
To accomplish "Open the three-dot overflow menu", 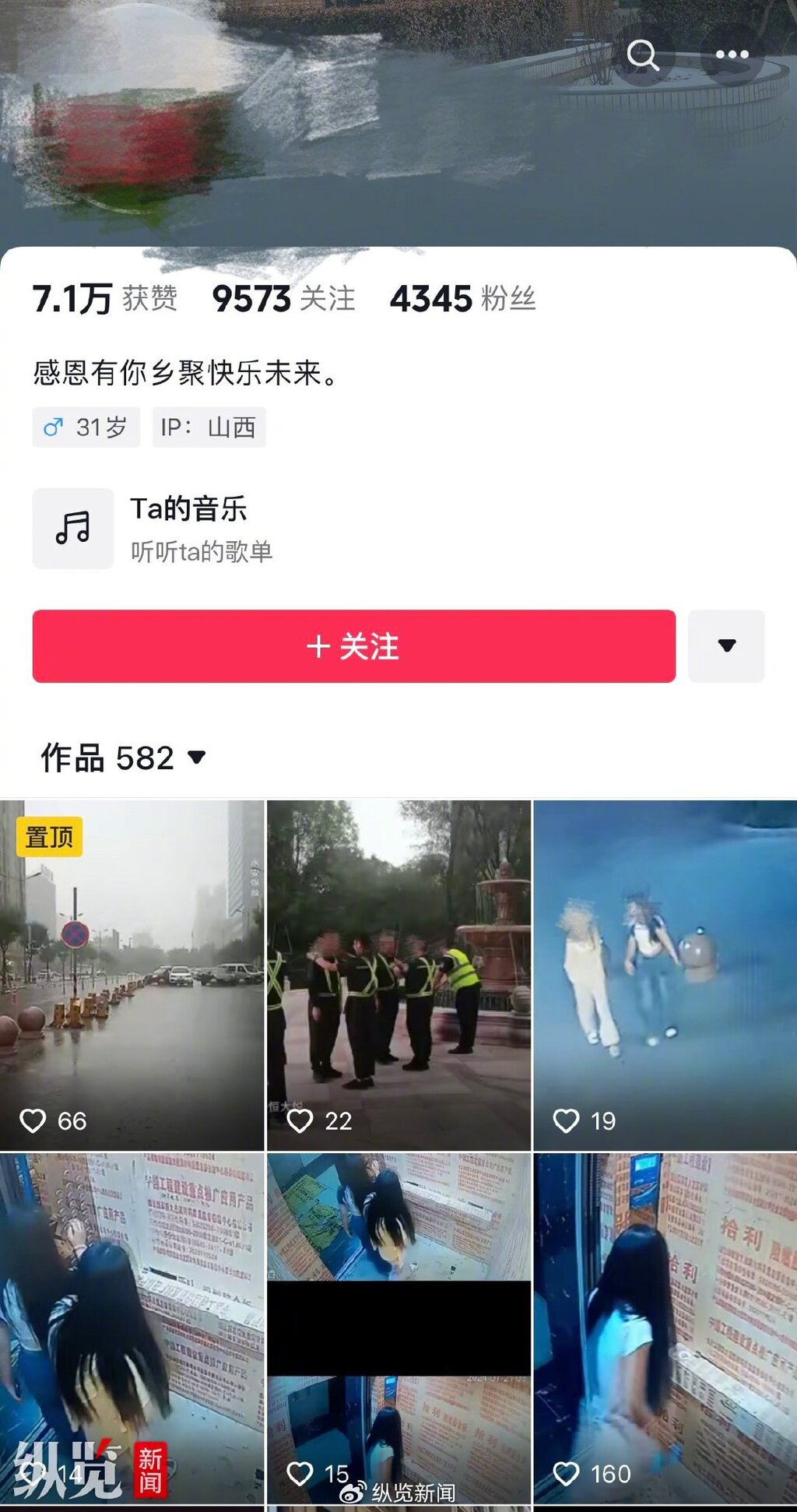I will (732, 55).
